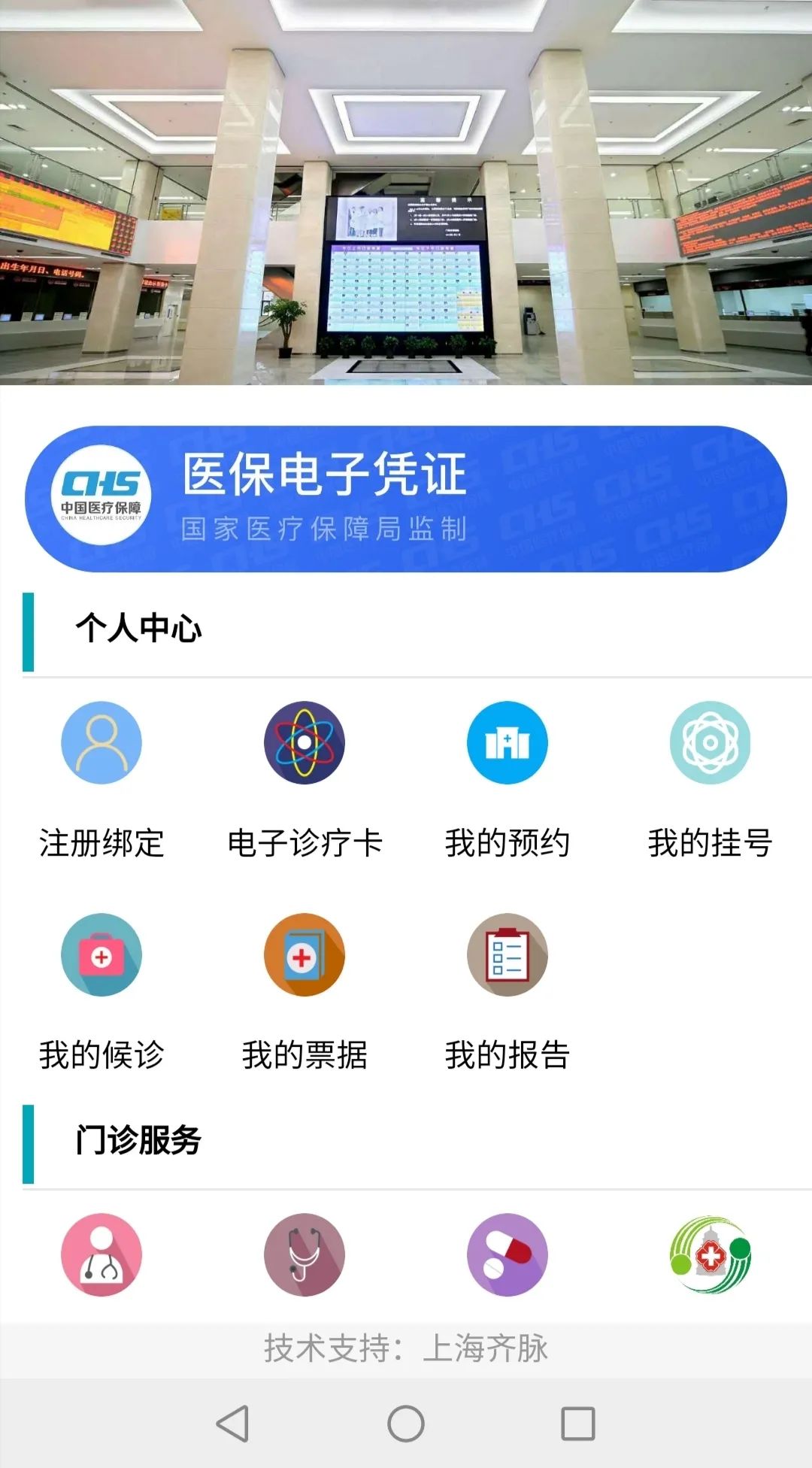
Task: Go back using the system back button
Action: tap(233, 1424)
